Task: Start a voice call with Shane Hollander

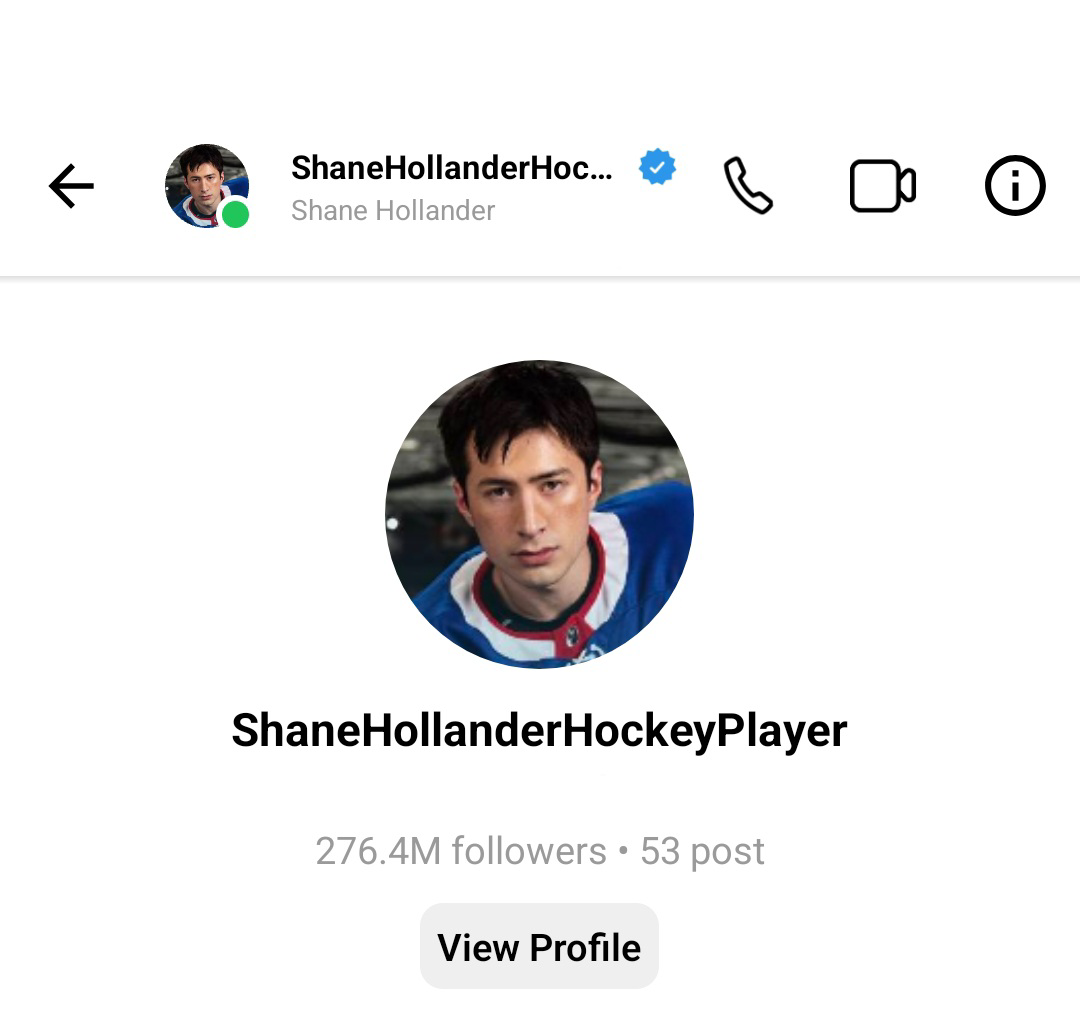Action: click(x=748, y=186)
